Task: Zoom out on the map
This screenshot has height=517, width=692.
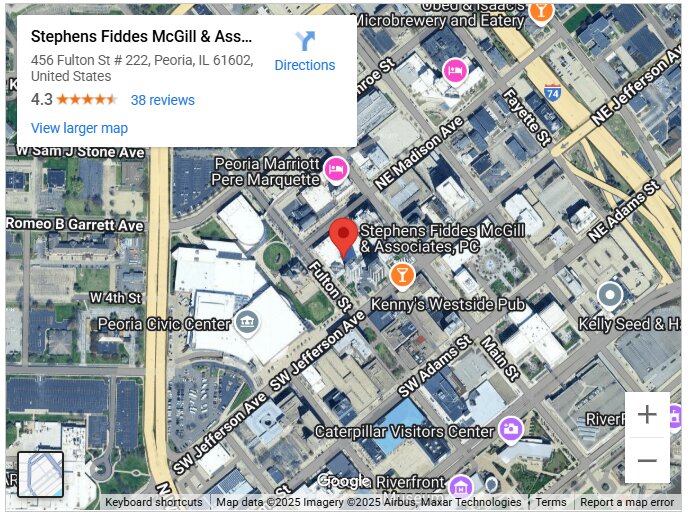Action: (647, 460)
